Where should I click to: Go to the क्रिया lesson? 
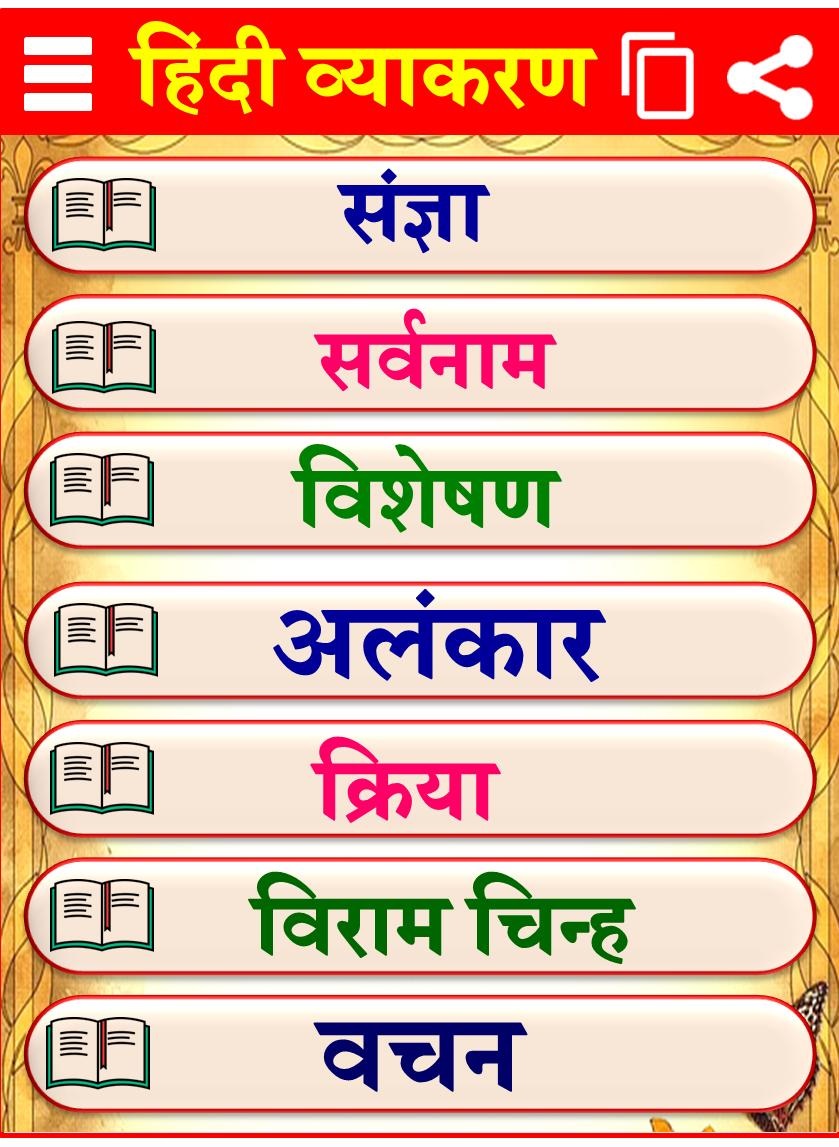pyautogui.click(x=419, y=779)
